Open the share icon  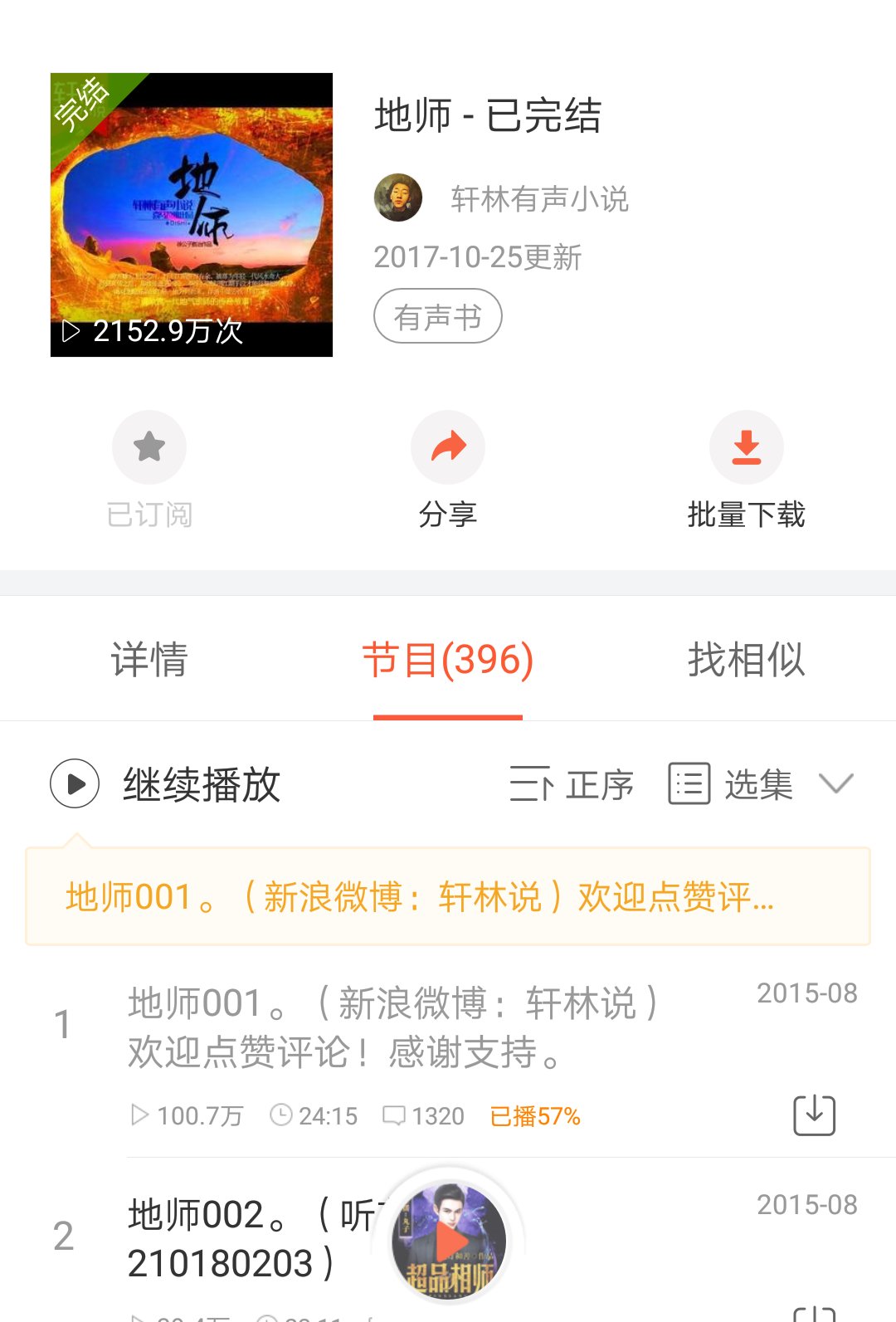(447, 446)
